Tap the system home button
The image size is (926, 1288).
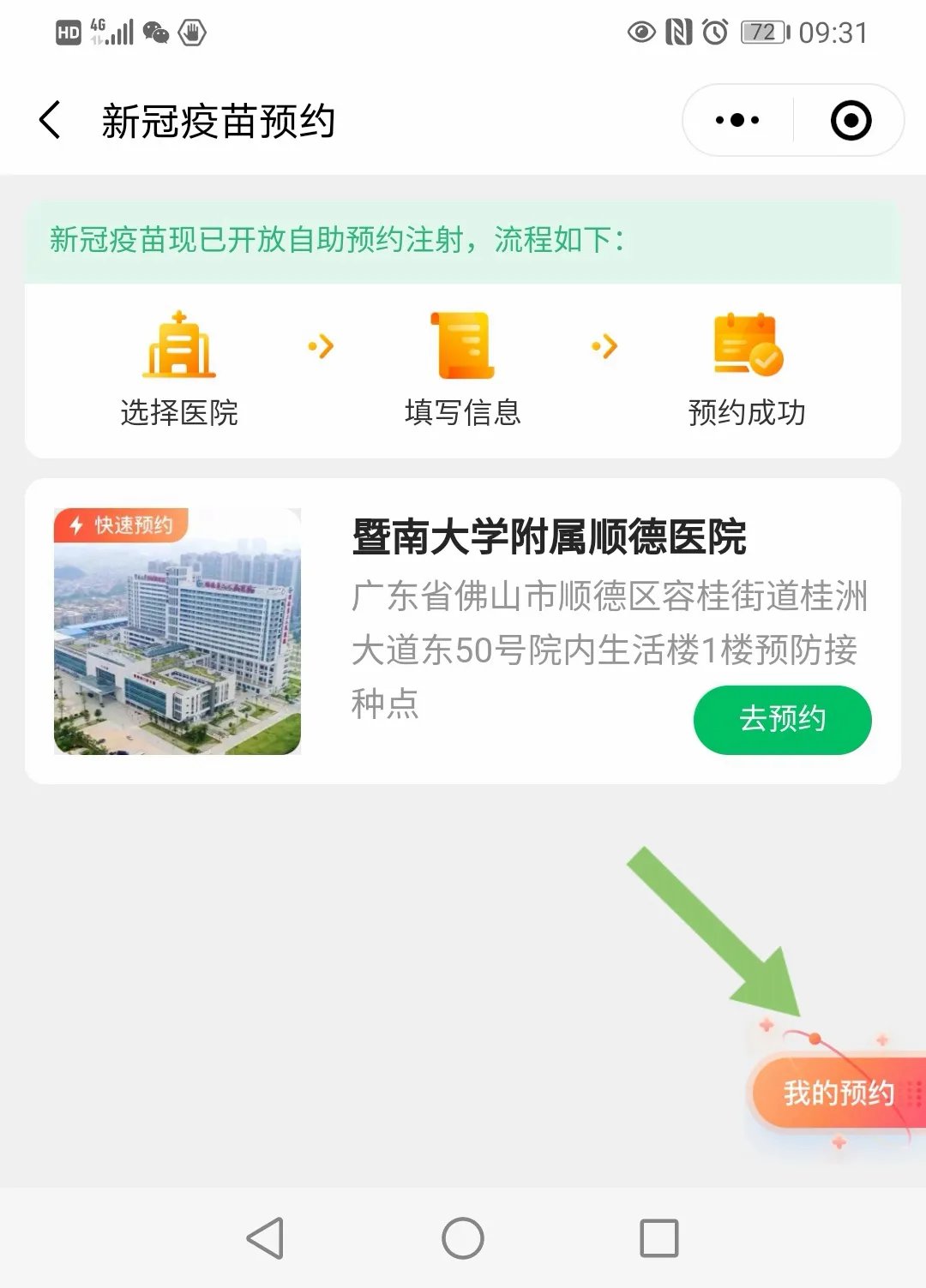pos(463,1237)
